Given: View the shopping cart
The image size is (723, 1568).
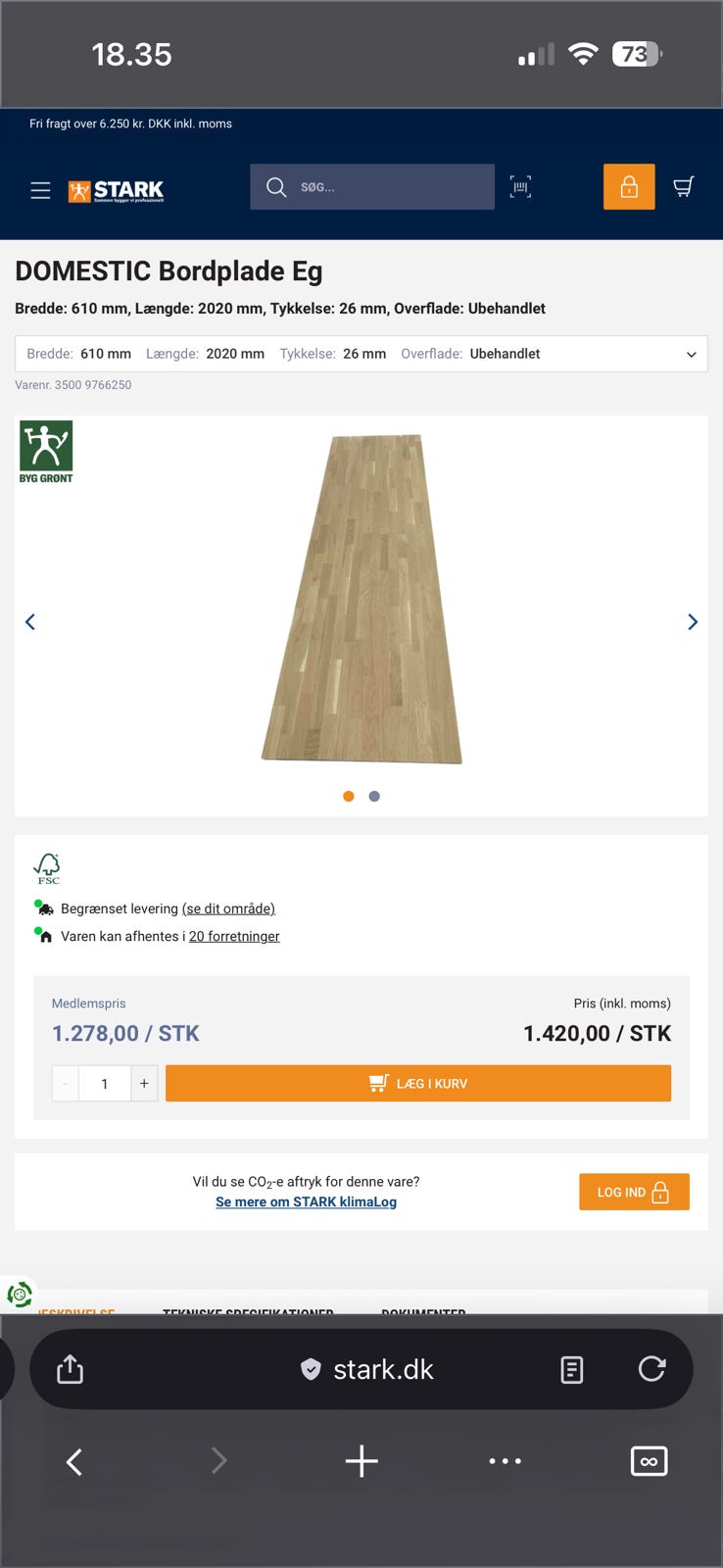Looking at the screenshot, I should [684, 187].
